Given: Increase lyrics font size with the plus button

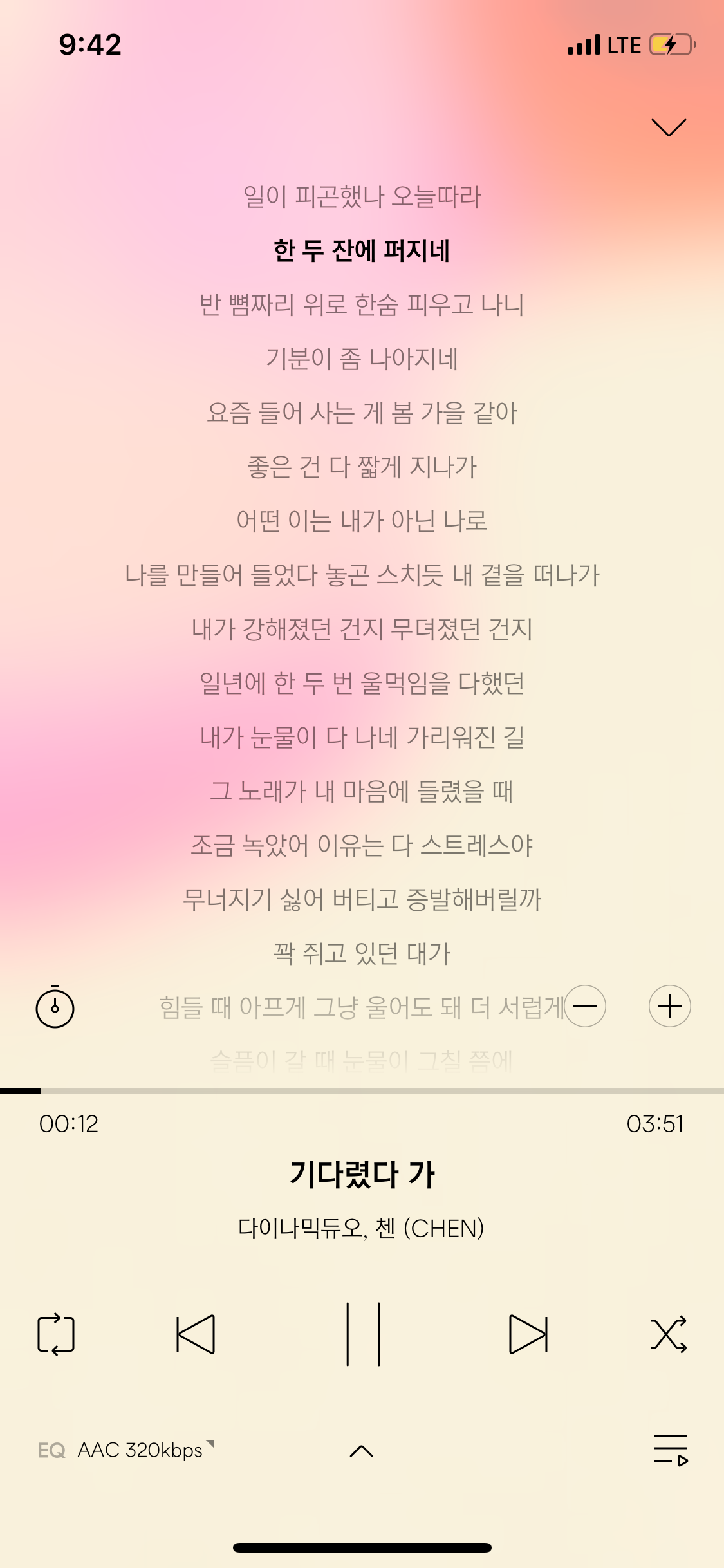Looking at the screenshot, I should point(670,1006).
